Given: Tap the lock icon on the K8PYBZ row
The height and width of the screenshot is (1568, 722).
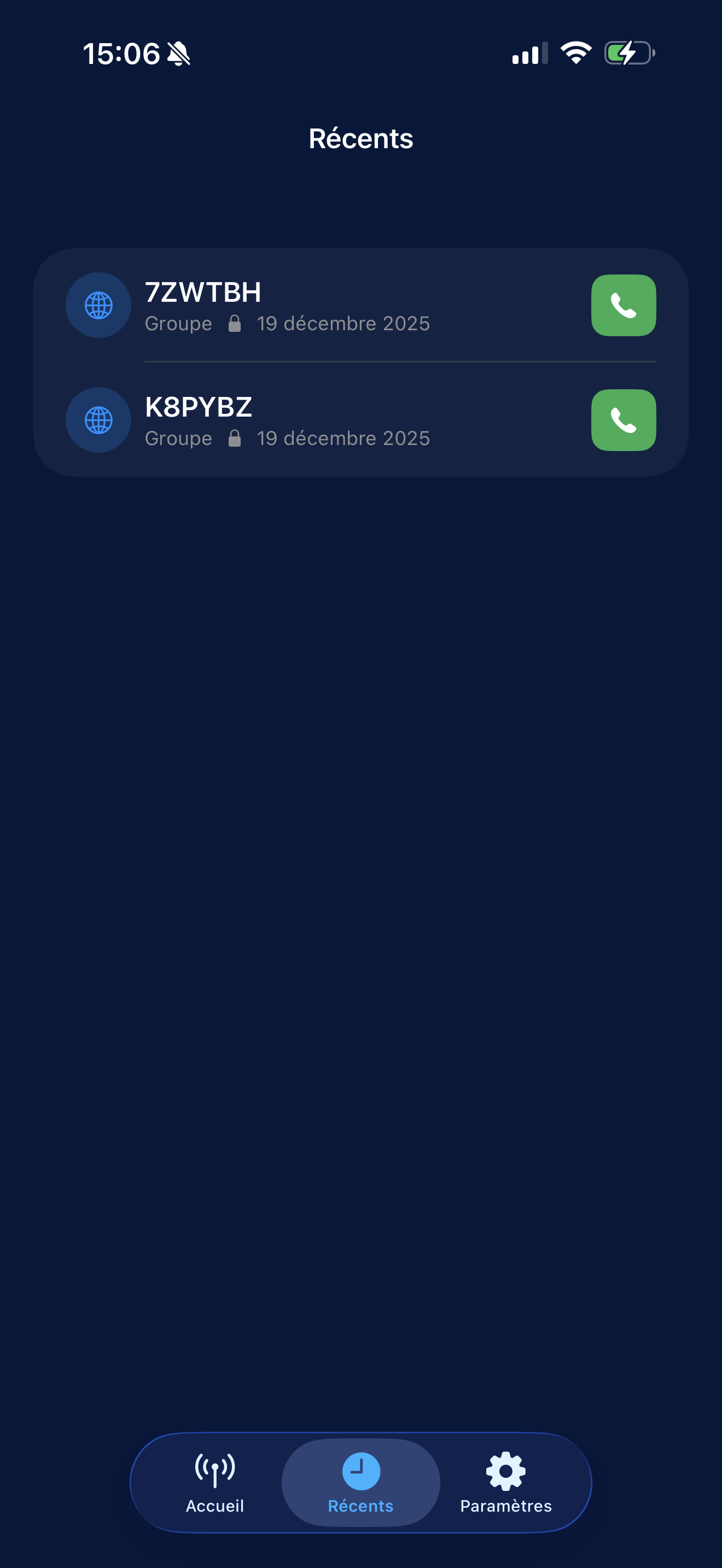Looking at the screenshot, I should pyautogui.click(x=235, y=438).
